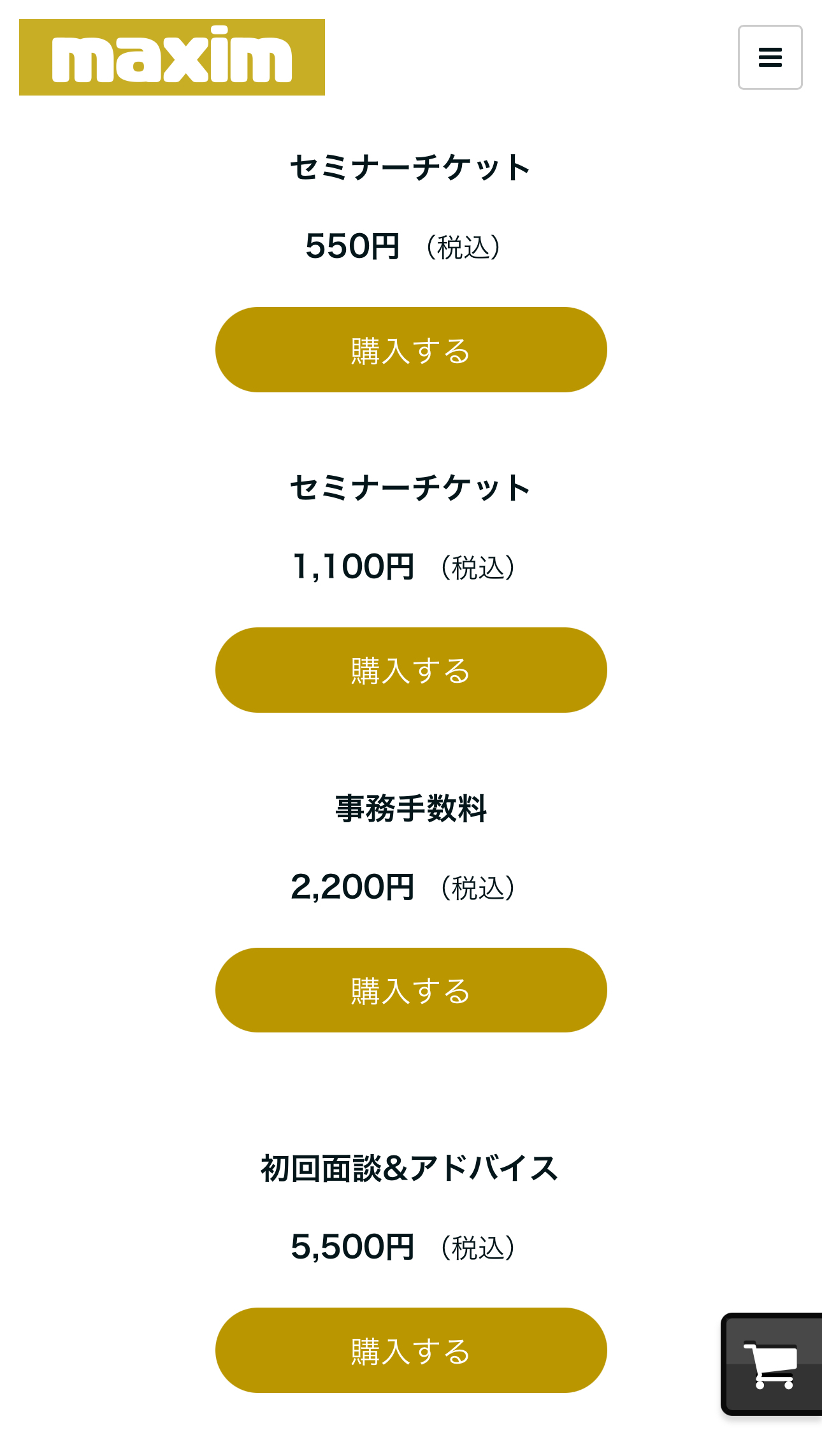Select the 初回面談&アドバイス product title

tap(408, 1166)
